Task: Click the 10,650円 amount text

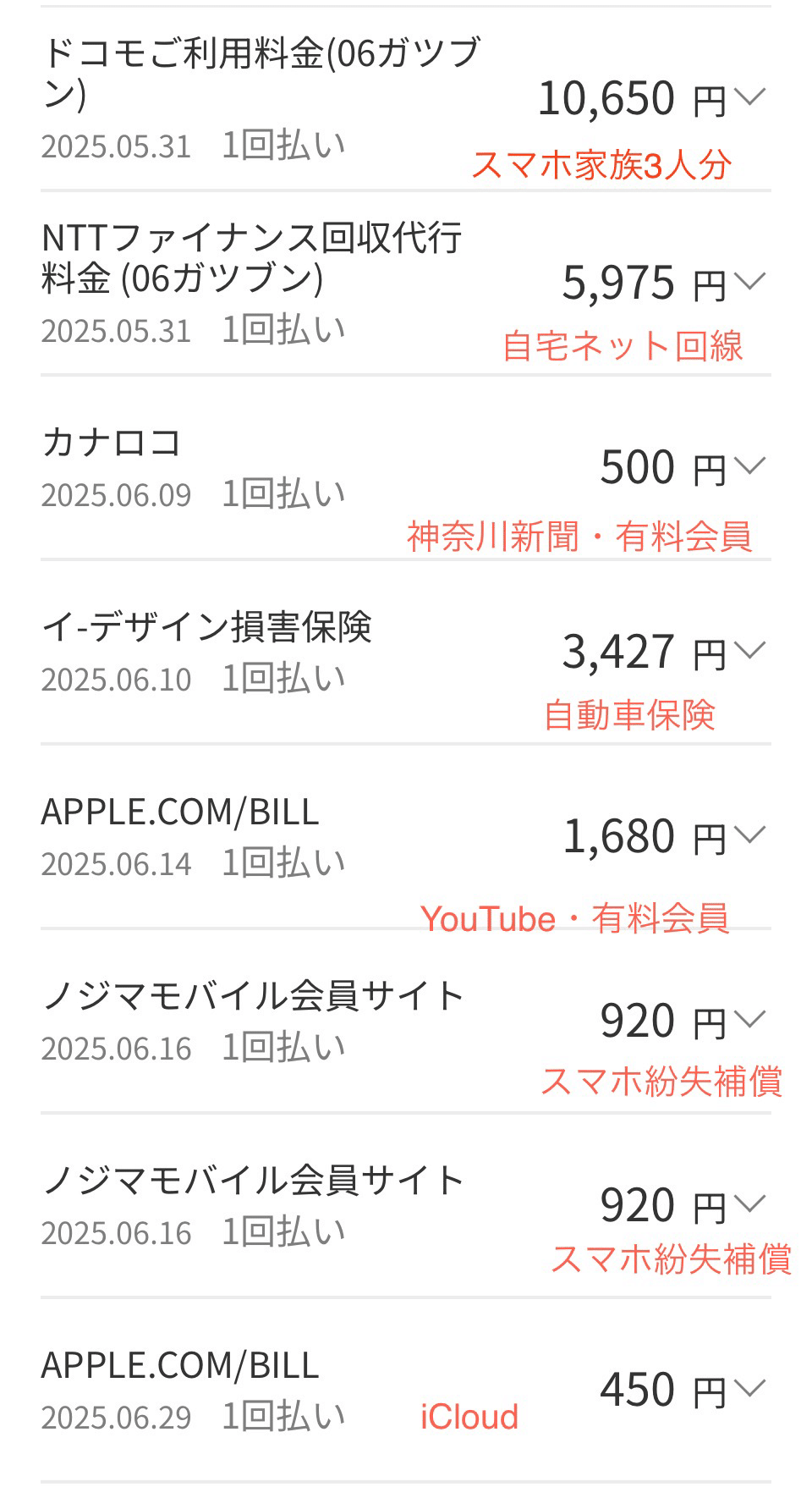Action: click(x=608, y=97)
